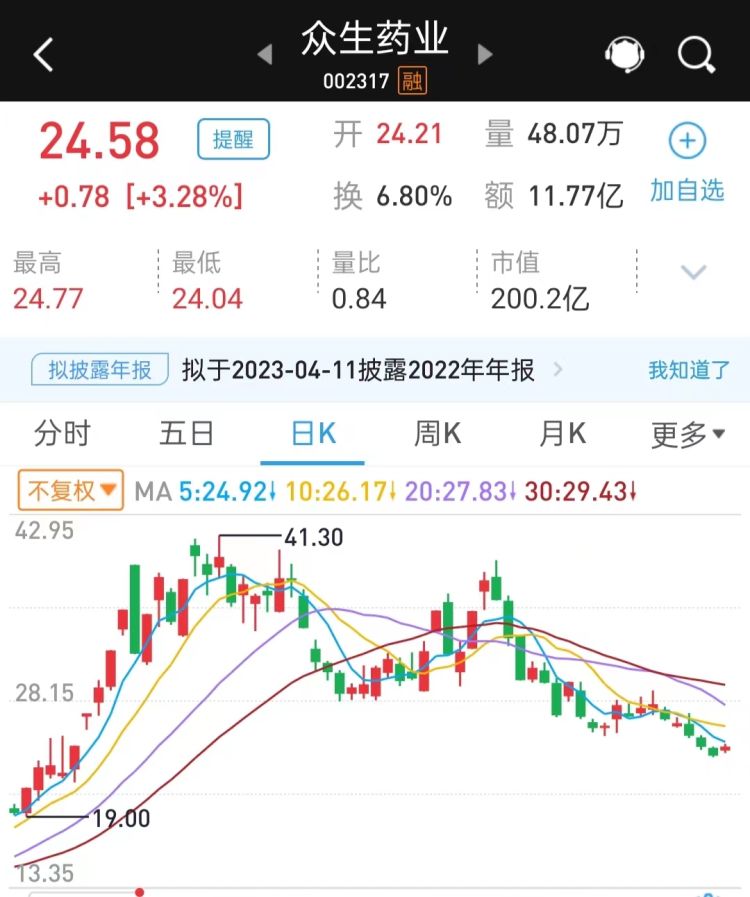Open the 不复权 adjustment dropdown
Screen dimensions: 750x897
70,491
